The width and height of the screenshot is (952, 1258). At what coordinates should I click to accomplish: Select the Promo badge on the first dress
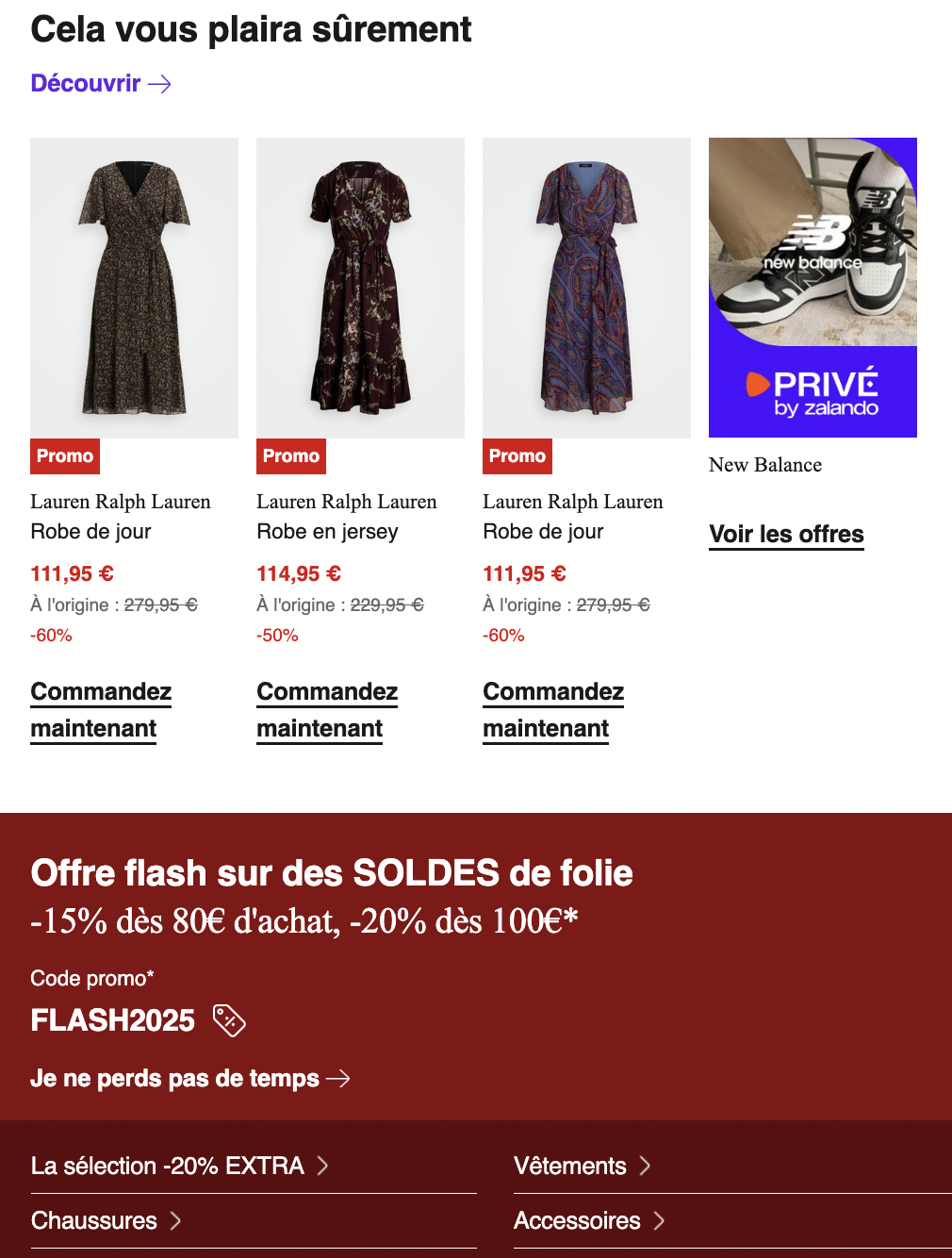pyautogui.click(x=64, y=456)
